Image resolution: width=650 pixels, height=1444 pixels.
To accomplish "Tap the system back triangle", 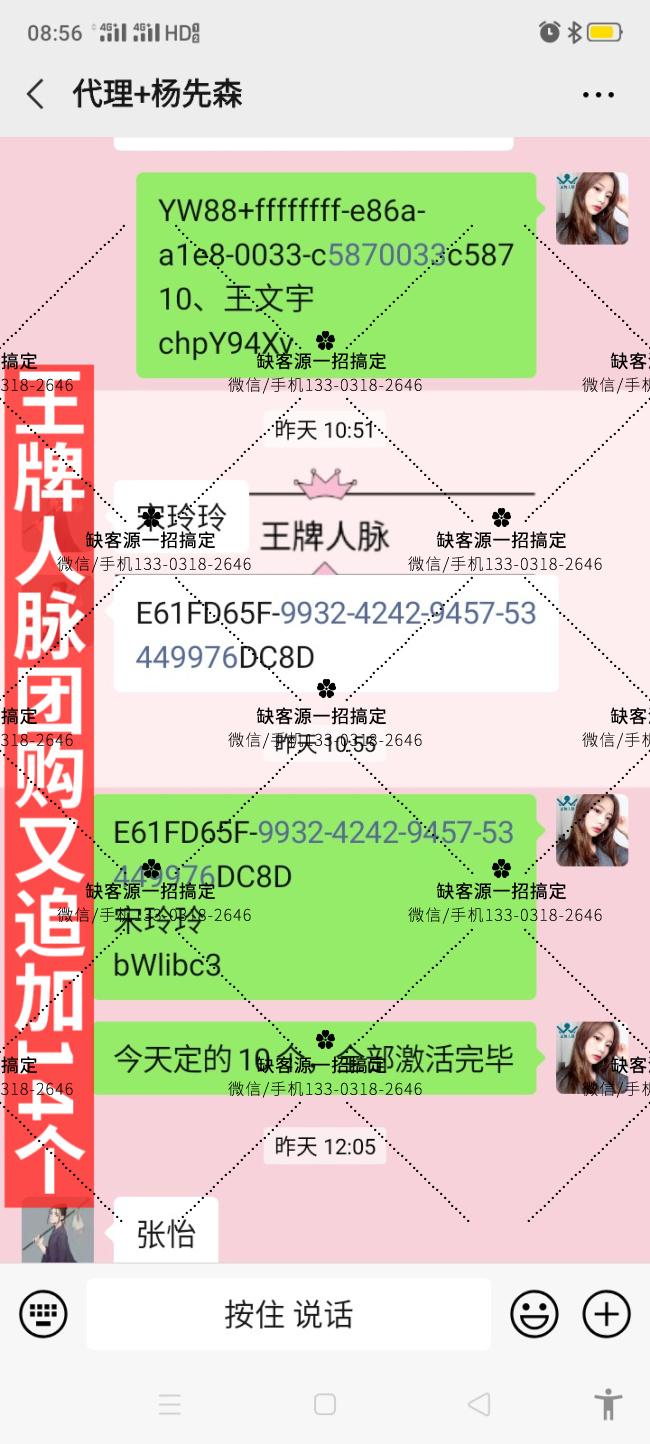I will coord(479,1404).
